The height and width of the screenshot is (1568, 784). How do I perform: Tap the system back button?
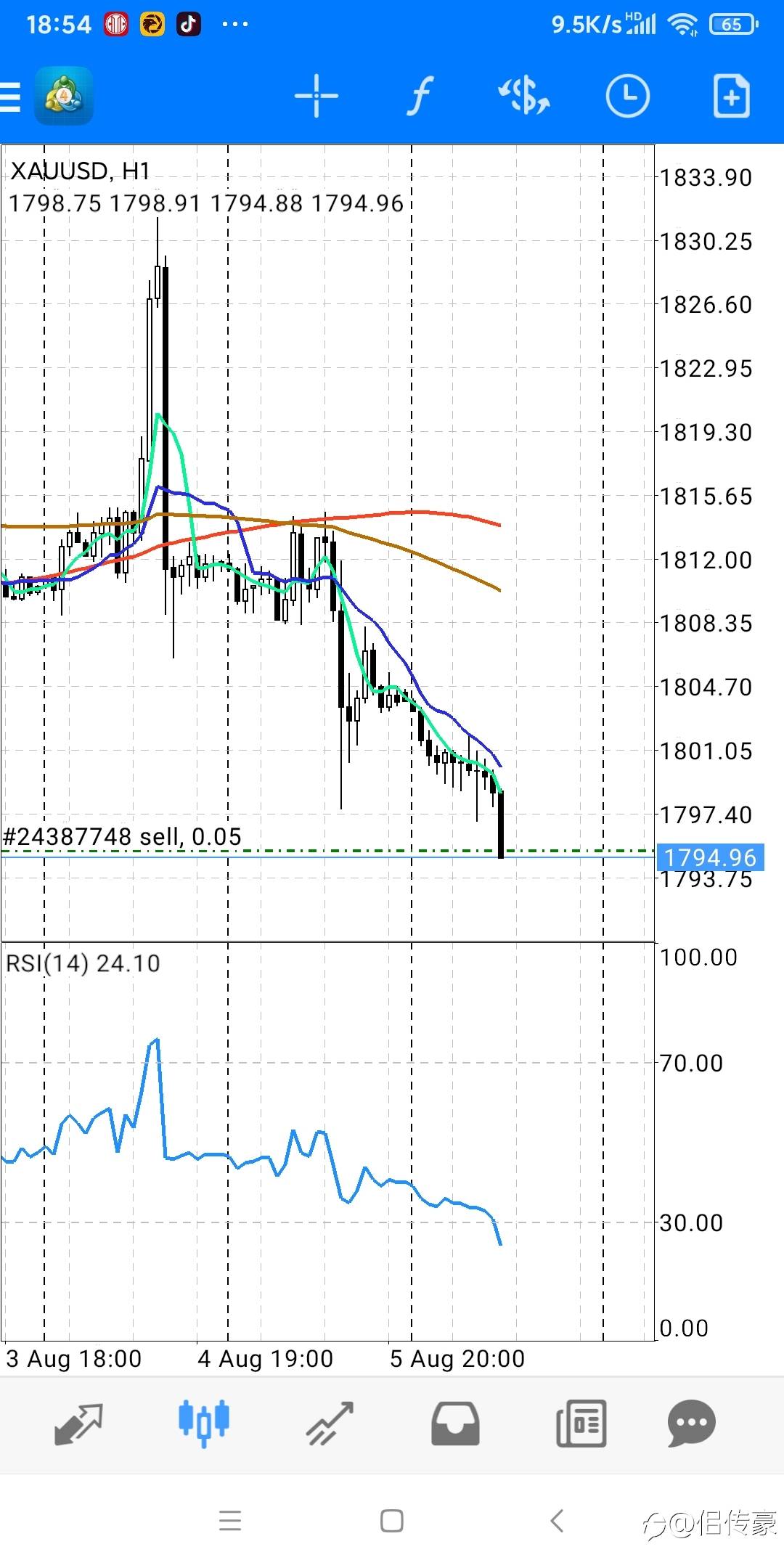pyautogui.click(x=557, y=1521)
